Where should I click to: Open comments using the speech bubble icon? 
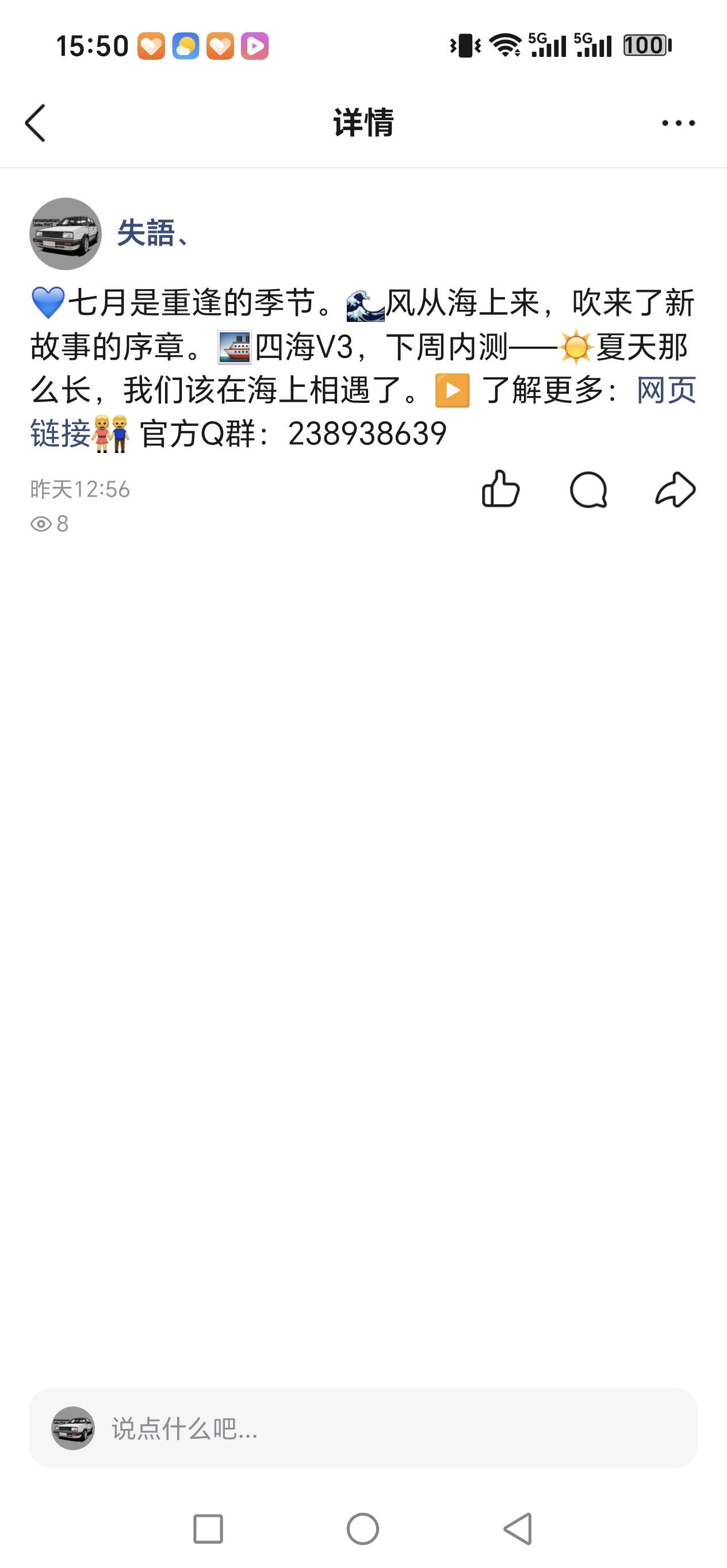[x=588, y=489]
